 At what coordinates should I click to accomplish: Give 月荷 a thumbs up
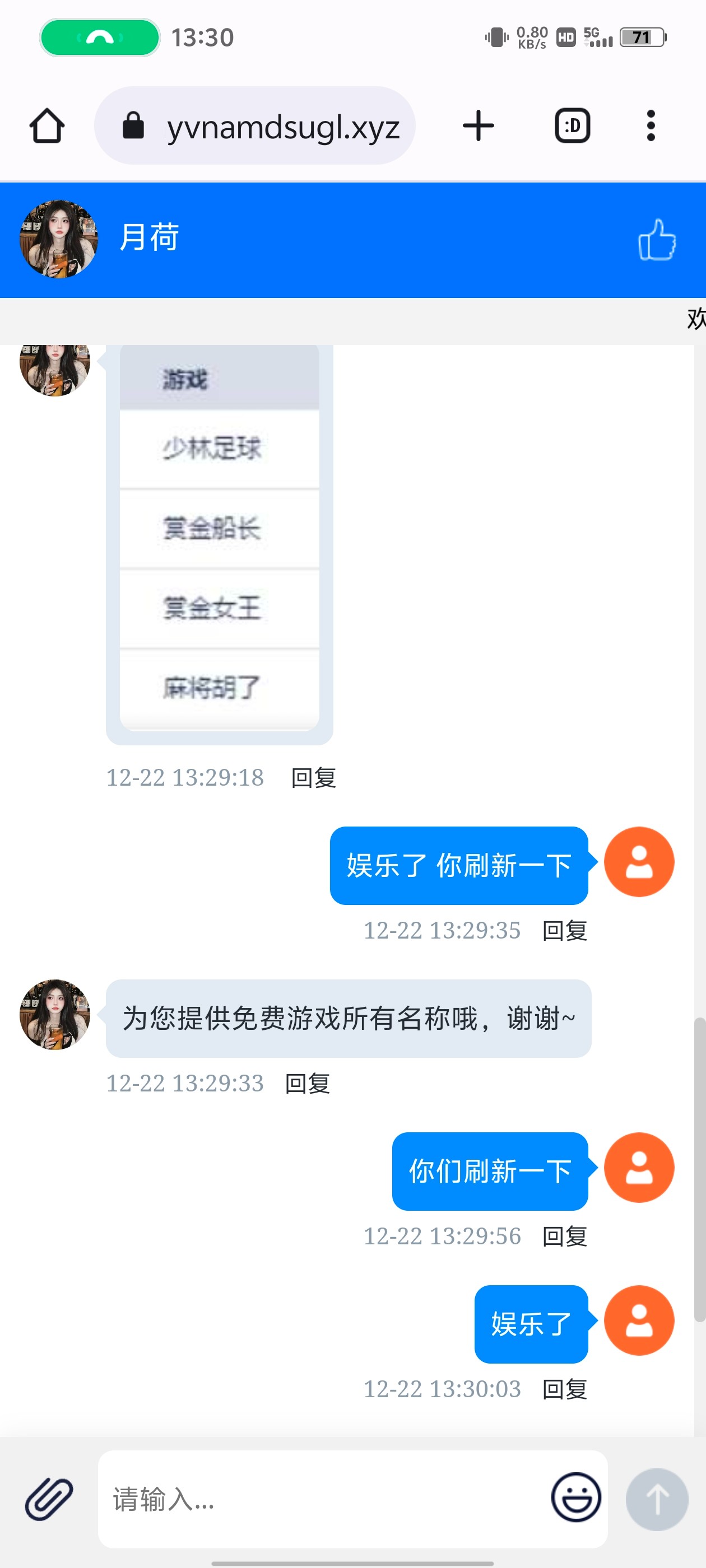657,240
